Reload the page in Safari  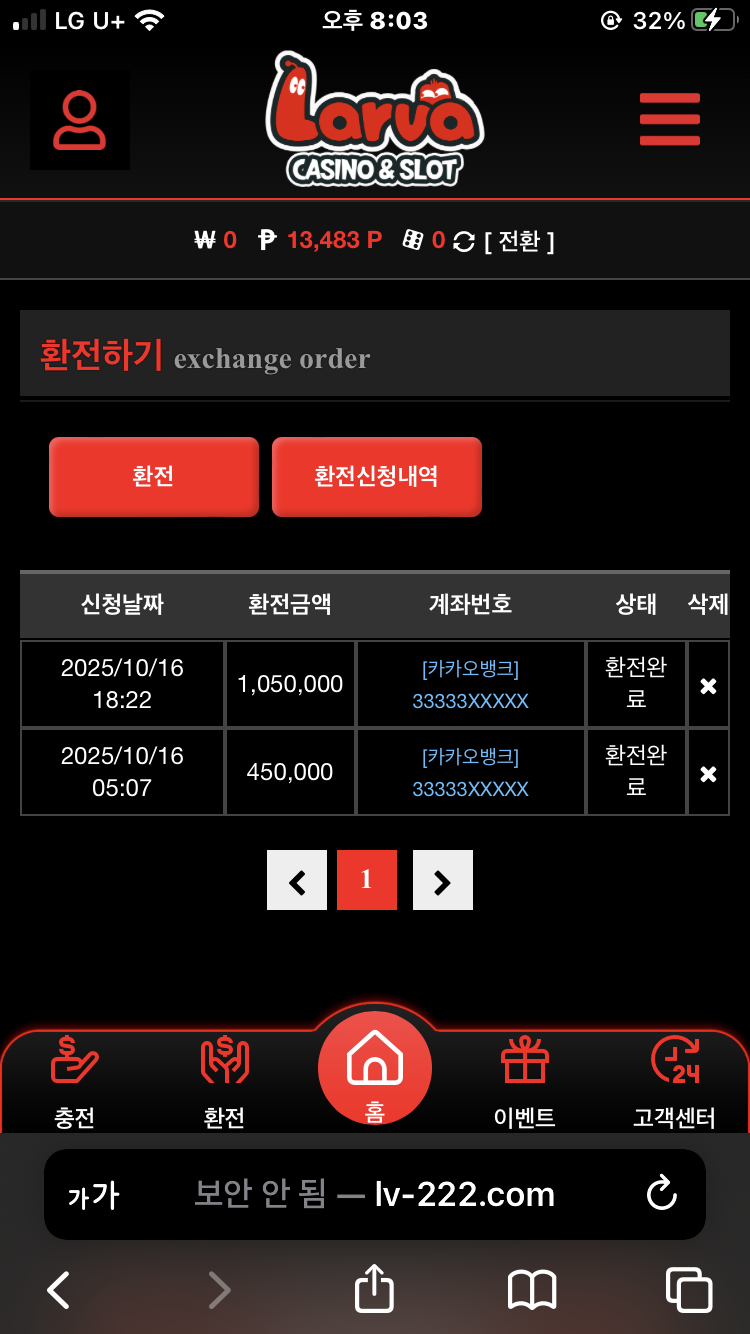[661, 1194]
